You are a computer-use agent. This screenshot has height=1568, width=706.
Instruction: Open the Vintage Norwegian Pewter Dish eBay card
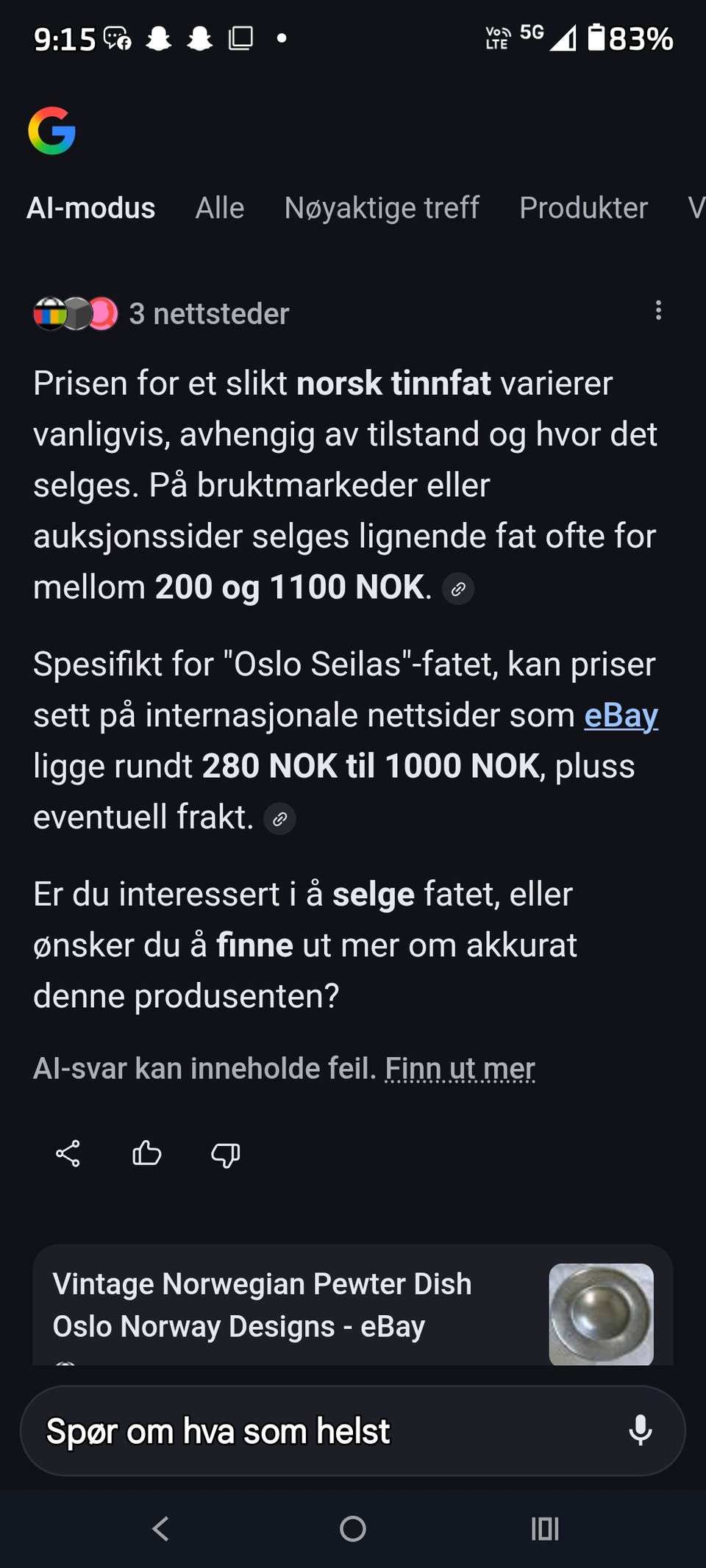[353, 1314]
